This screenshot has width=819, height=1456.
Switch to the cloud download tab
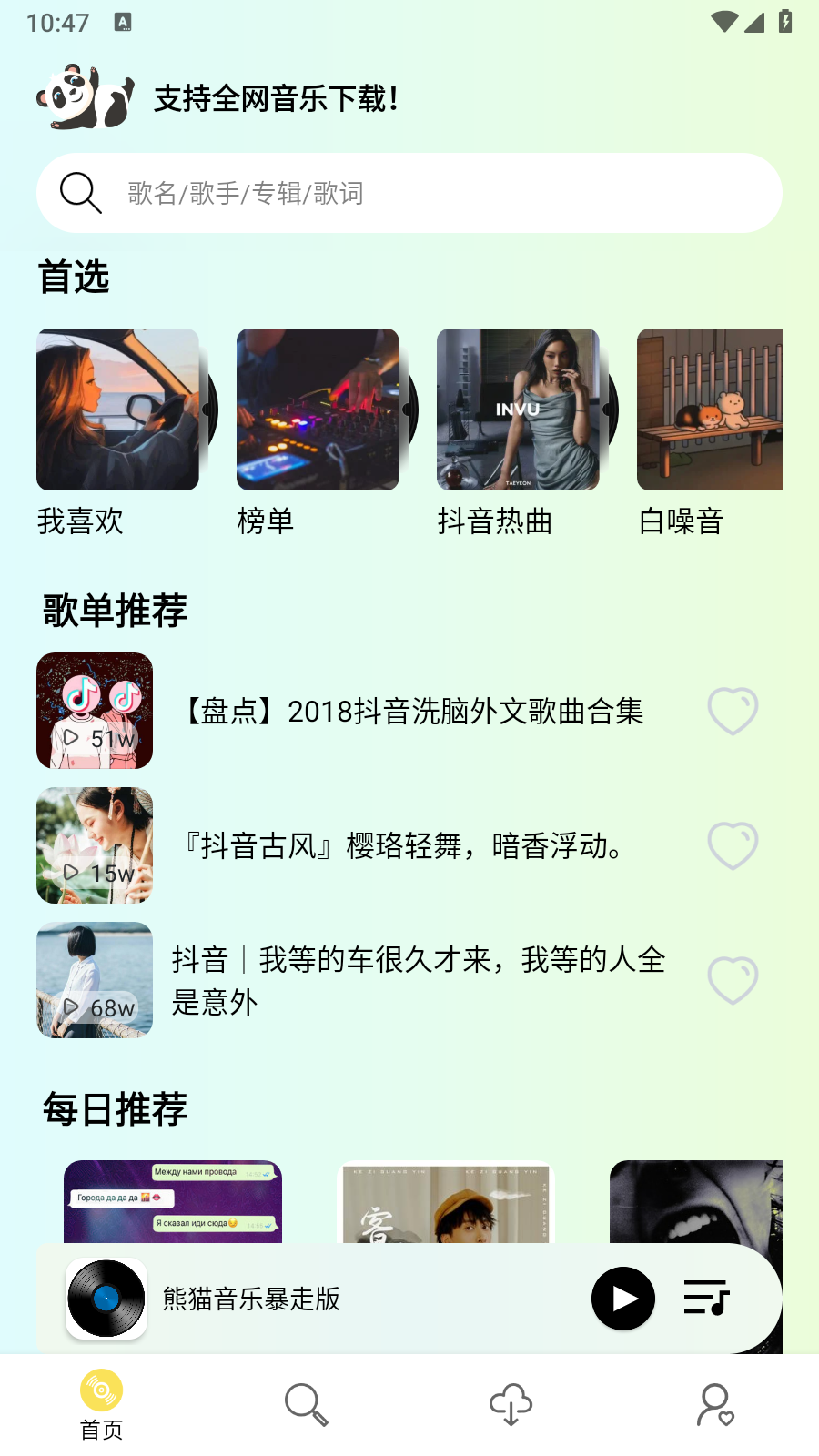[511, 1405]
